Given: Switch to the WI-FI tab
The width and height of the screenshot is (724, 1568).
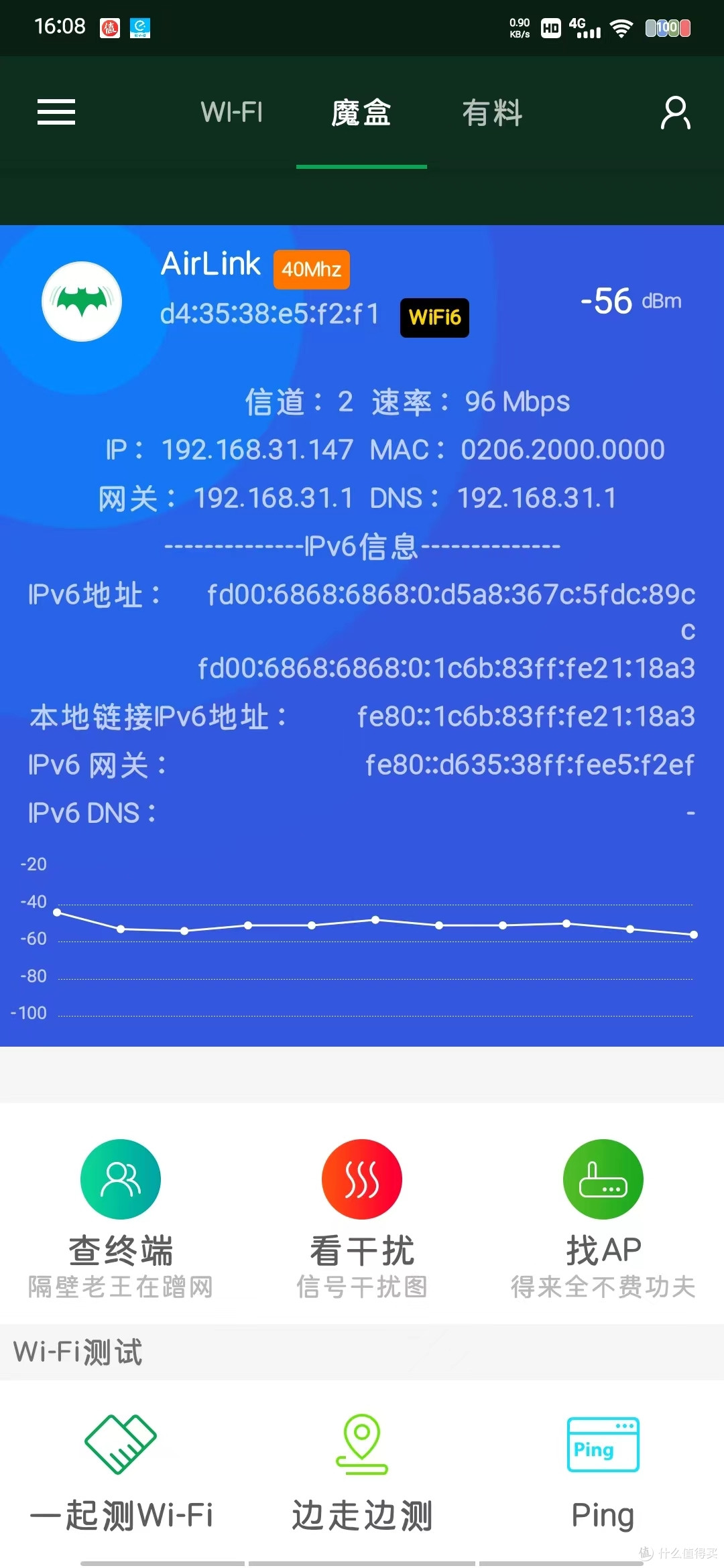Looking at the screenshot, I should (231, 112).
